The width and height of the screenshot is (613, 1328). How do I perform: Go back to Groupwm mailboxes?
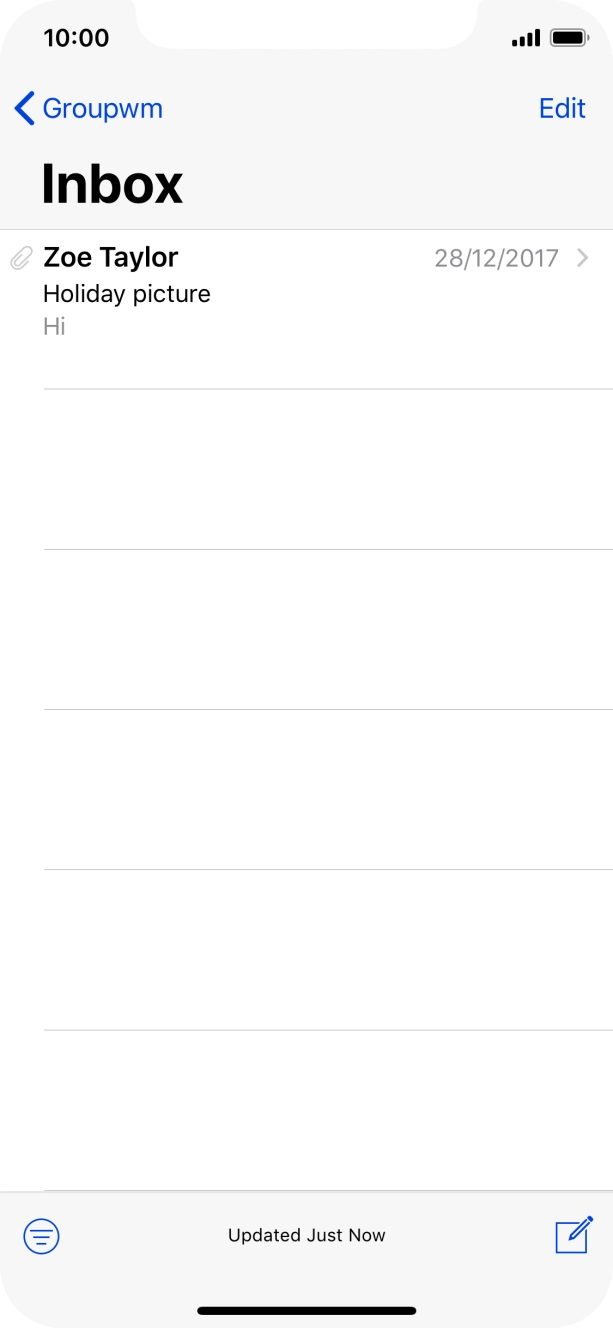pyautogui.click(x=89, y=108)
